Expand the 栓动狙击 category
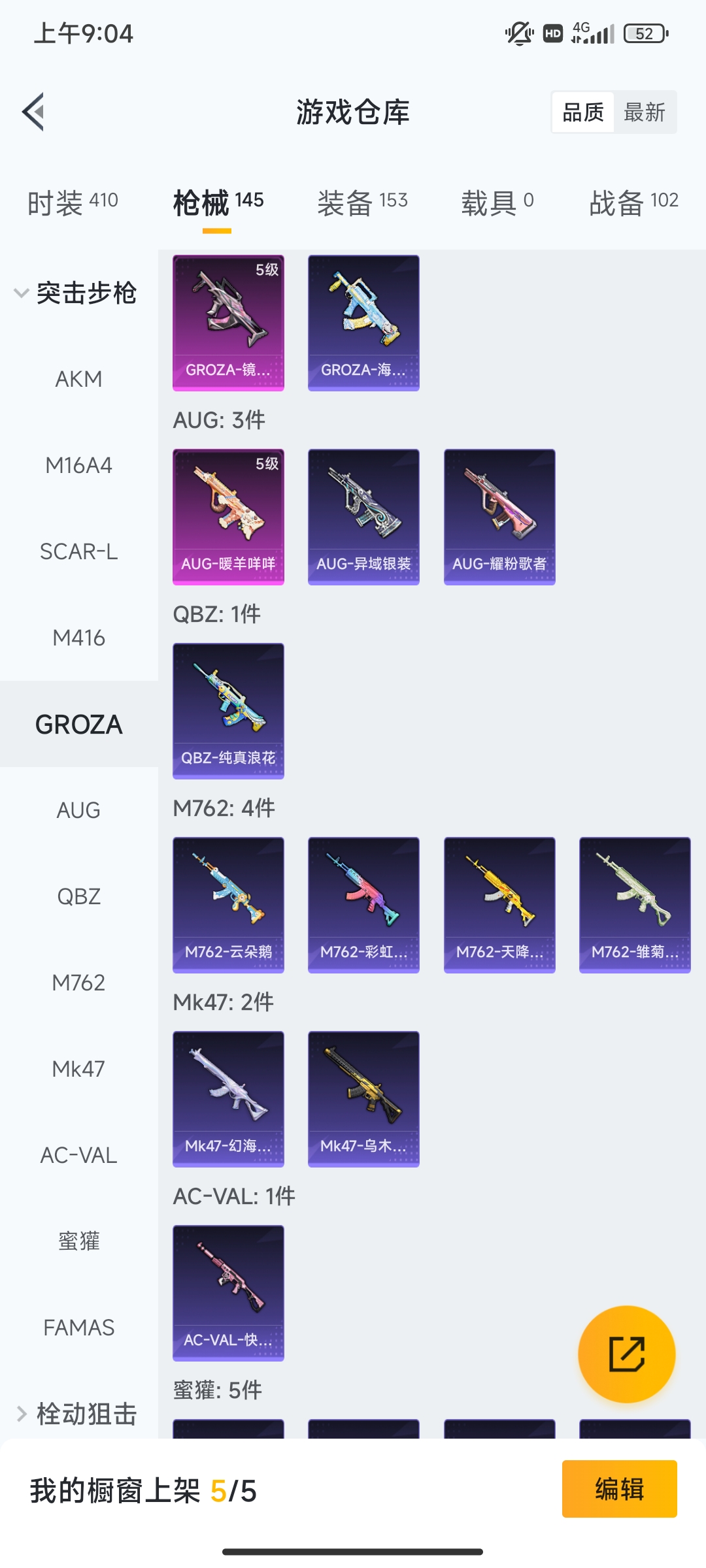This screenshot has height=1568, width=706. pyautogui.click(x=75, y=1414)
